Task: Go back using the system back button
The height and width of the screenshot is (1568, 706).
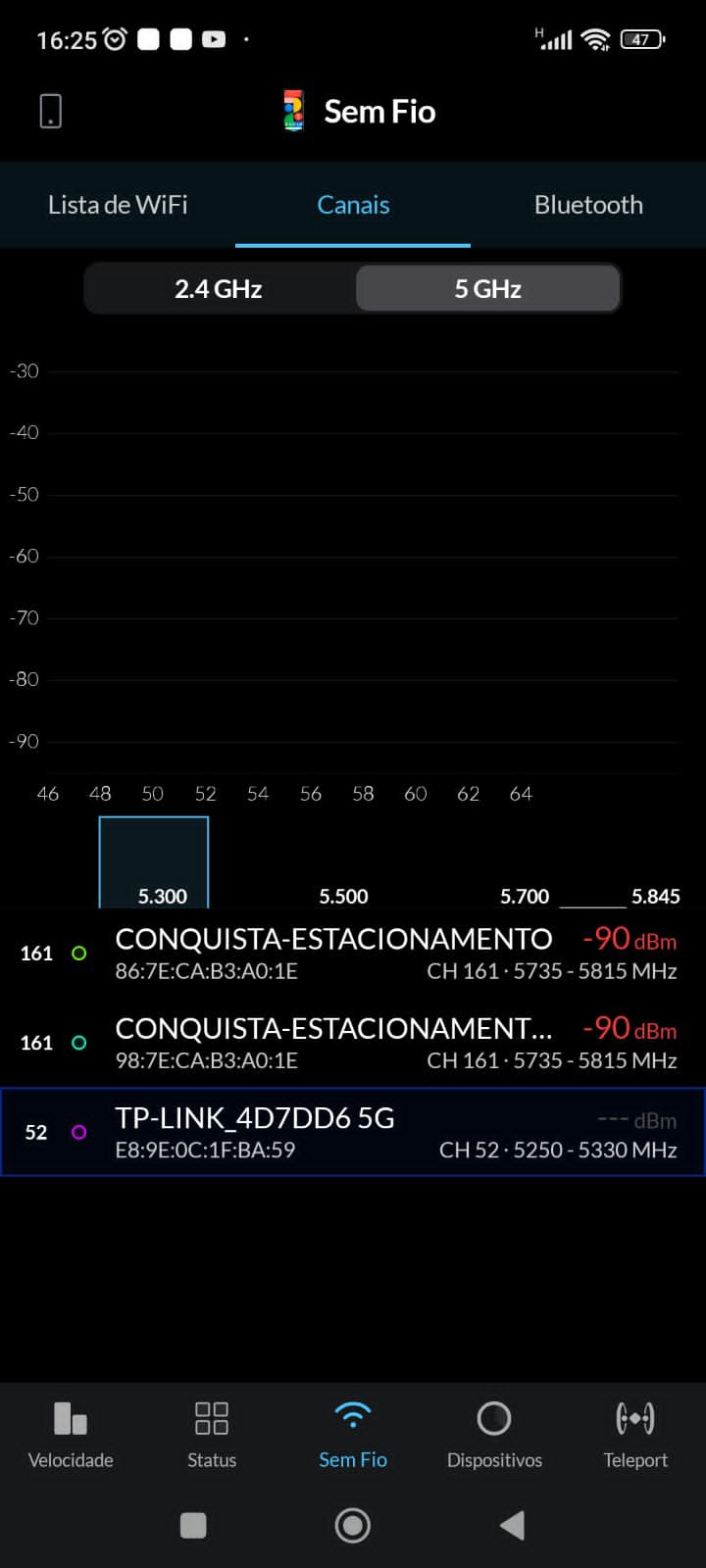Action: point(512,1525)
